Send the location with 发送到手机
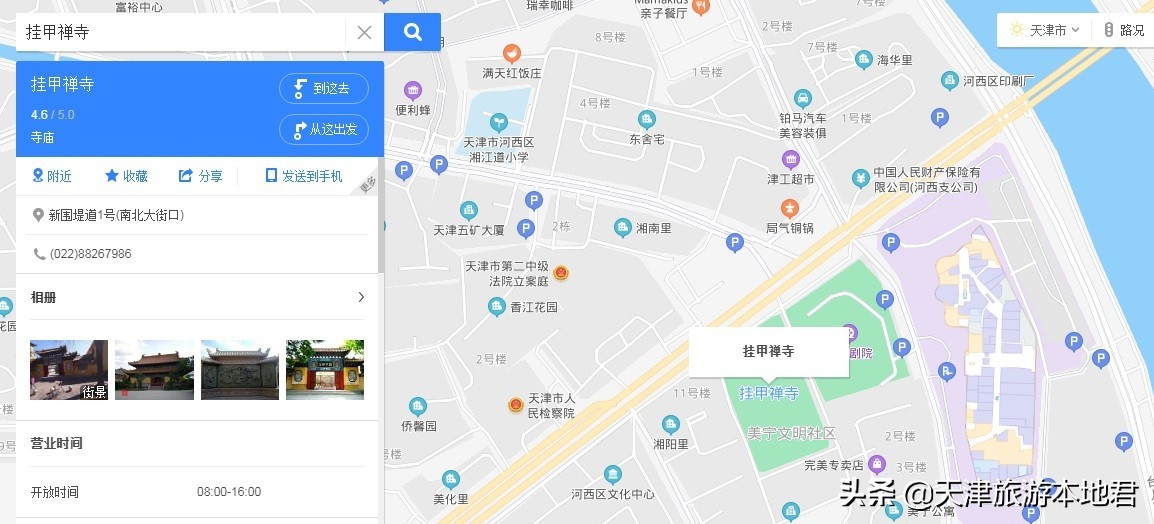 pos(304,176)
